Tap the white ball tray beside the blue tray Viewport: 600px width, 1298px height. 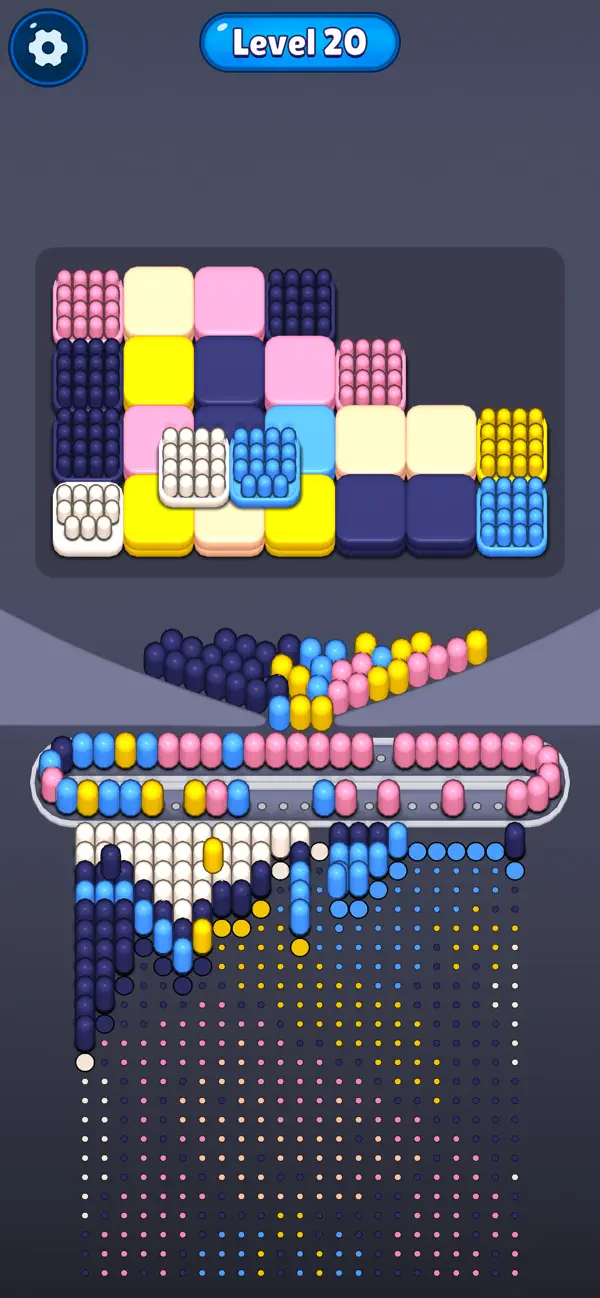pyautogui.click(x=194, y=466)
